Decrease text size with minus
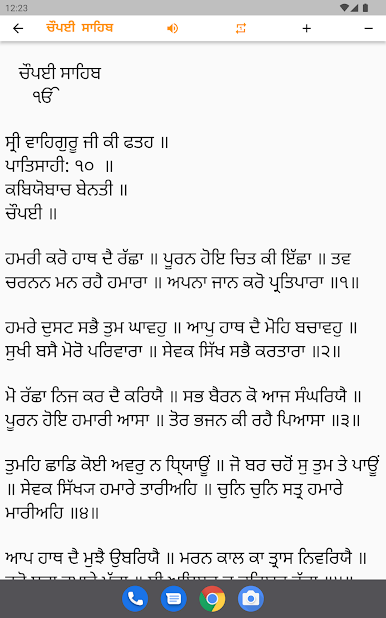The width and height of the screenshot is (386, 618). coord(369,28)
